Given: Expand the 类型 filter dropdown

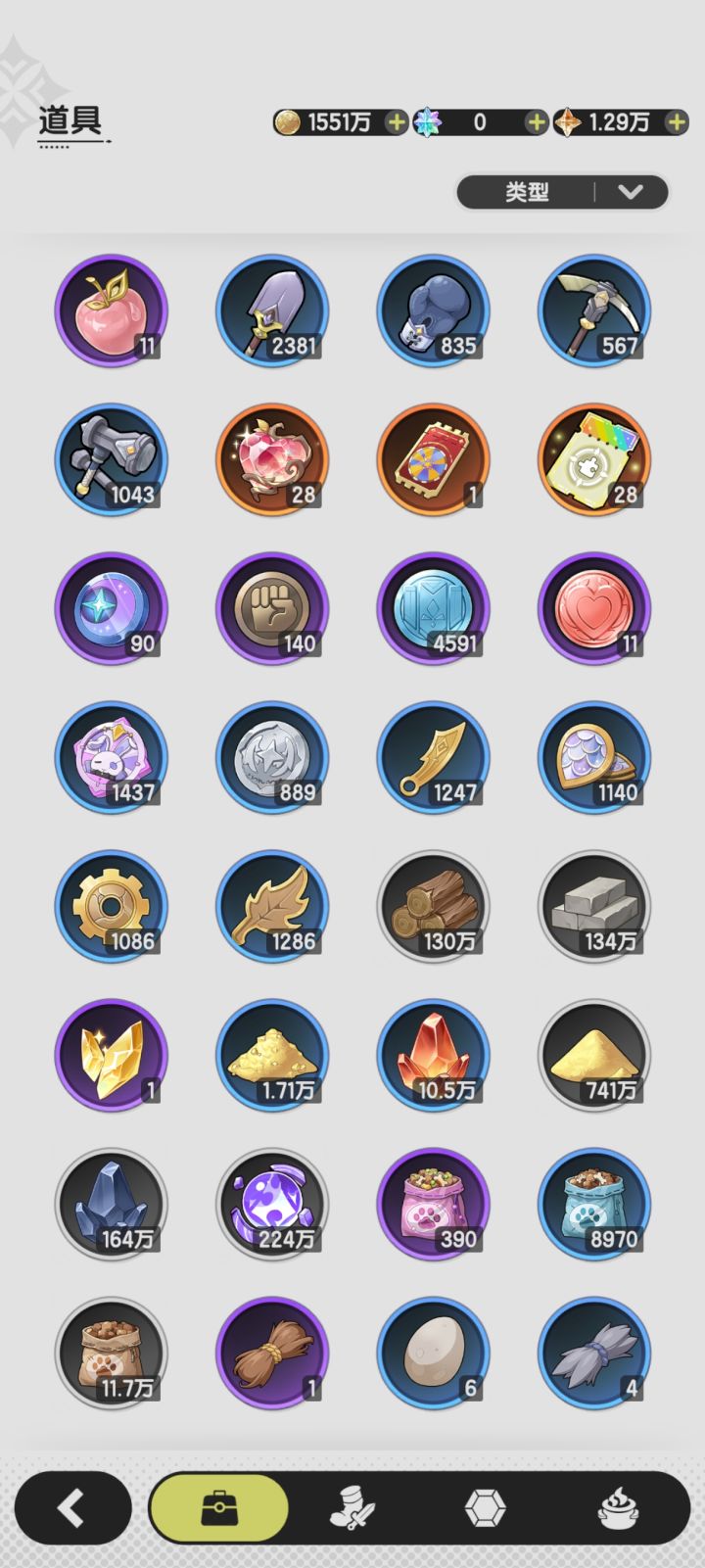Looking at the screenshot, I should pos(562,192).
